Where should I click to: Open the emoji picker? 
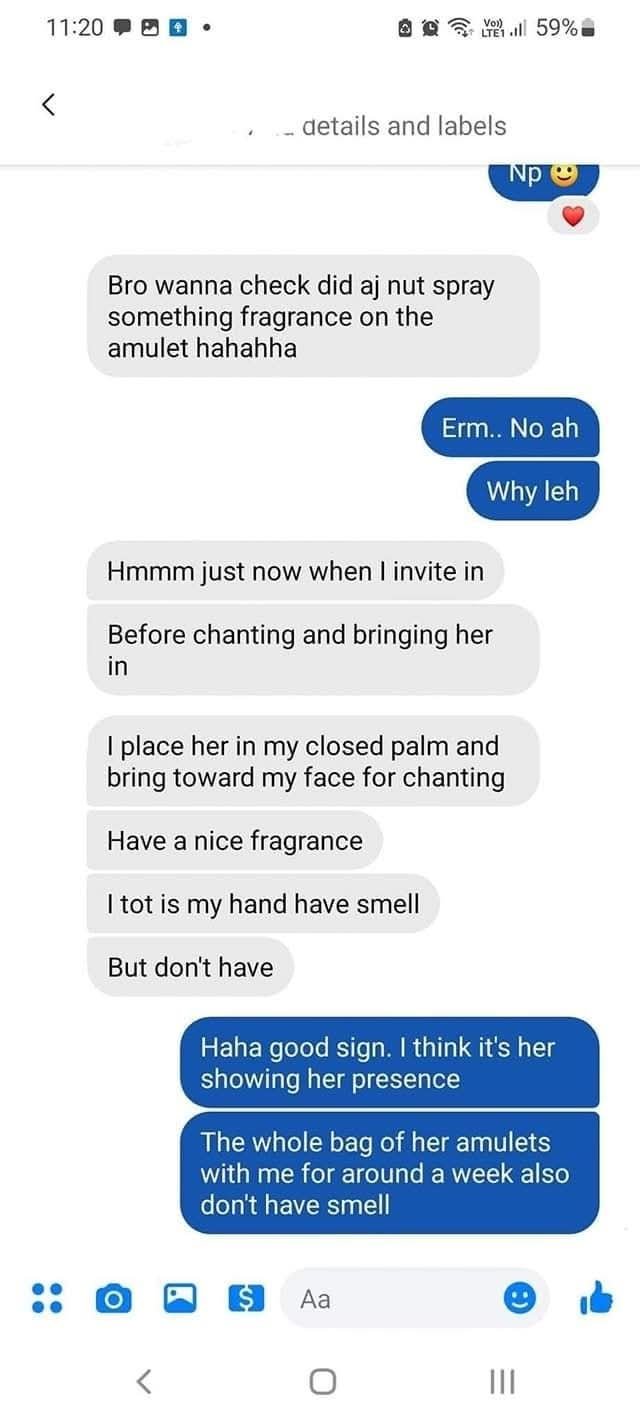pos(519,1298)
